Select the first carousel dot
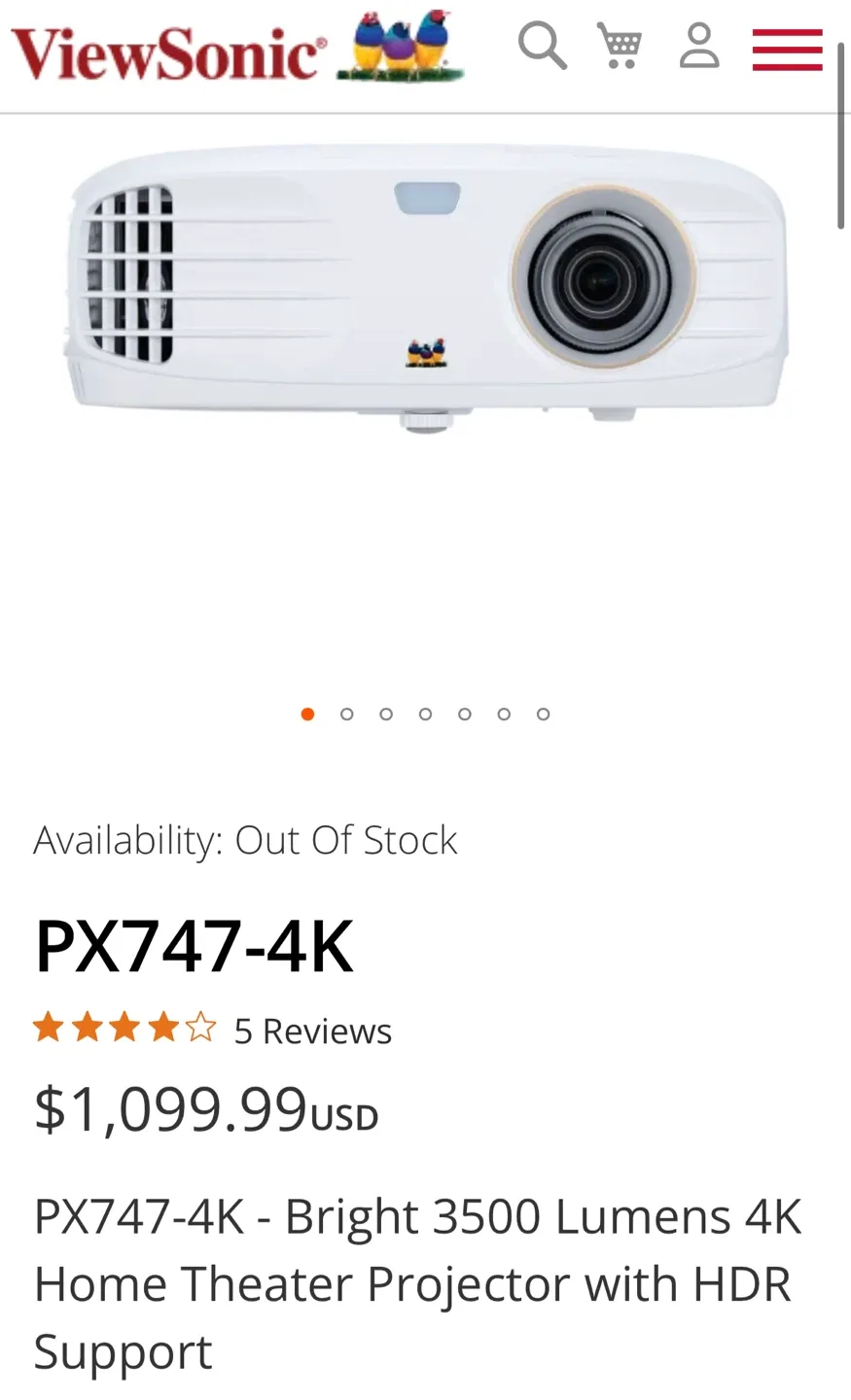 click(x=307, y=714)
